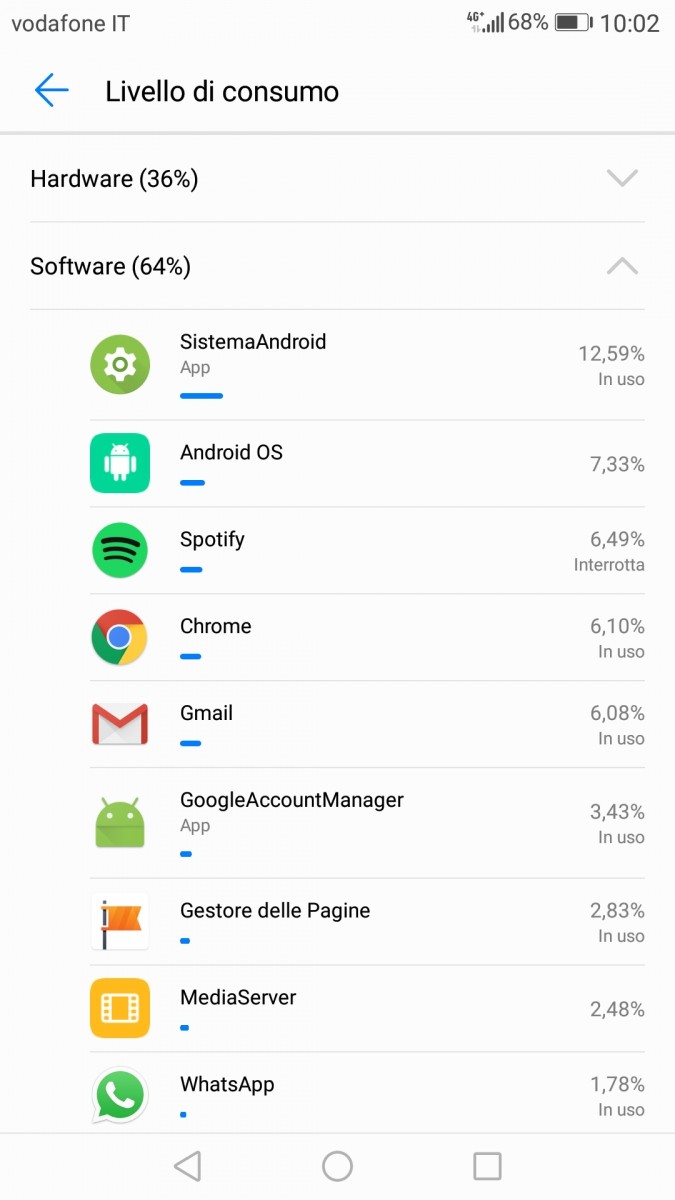The image size is (675, 1200).
Task: Tap the system home button
Action: click(x=337, y=1166)
